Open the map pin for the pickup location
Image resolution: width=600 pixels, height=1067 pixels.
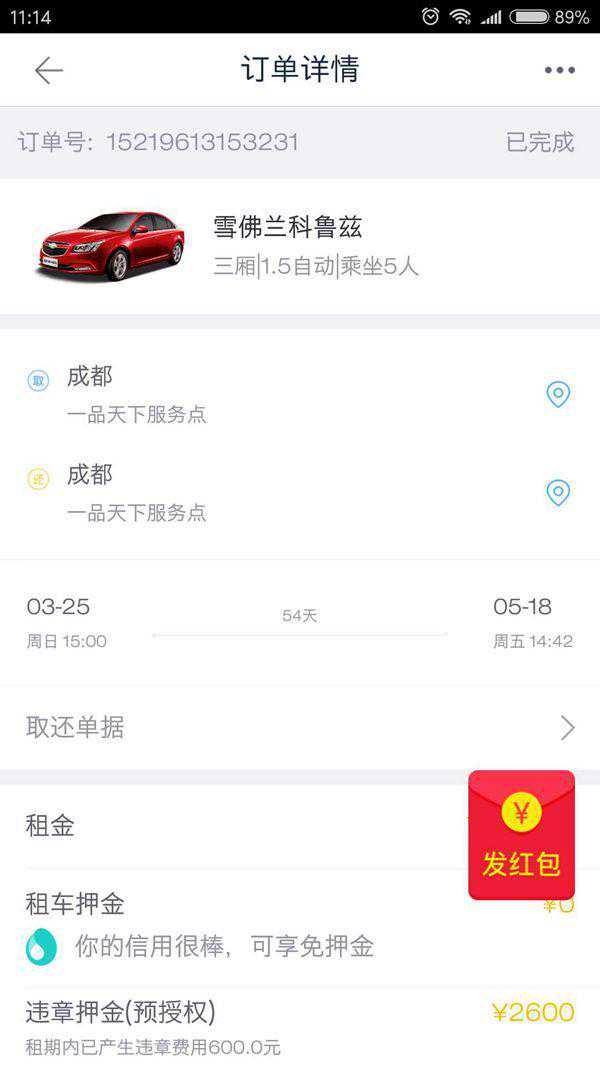558,394
